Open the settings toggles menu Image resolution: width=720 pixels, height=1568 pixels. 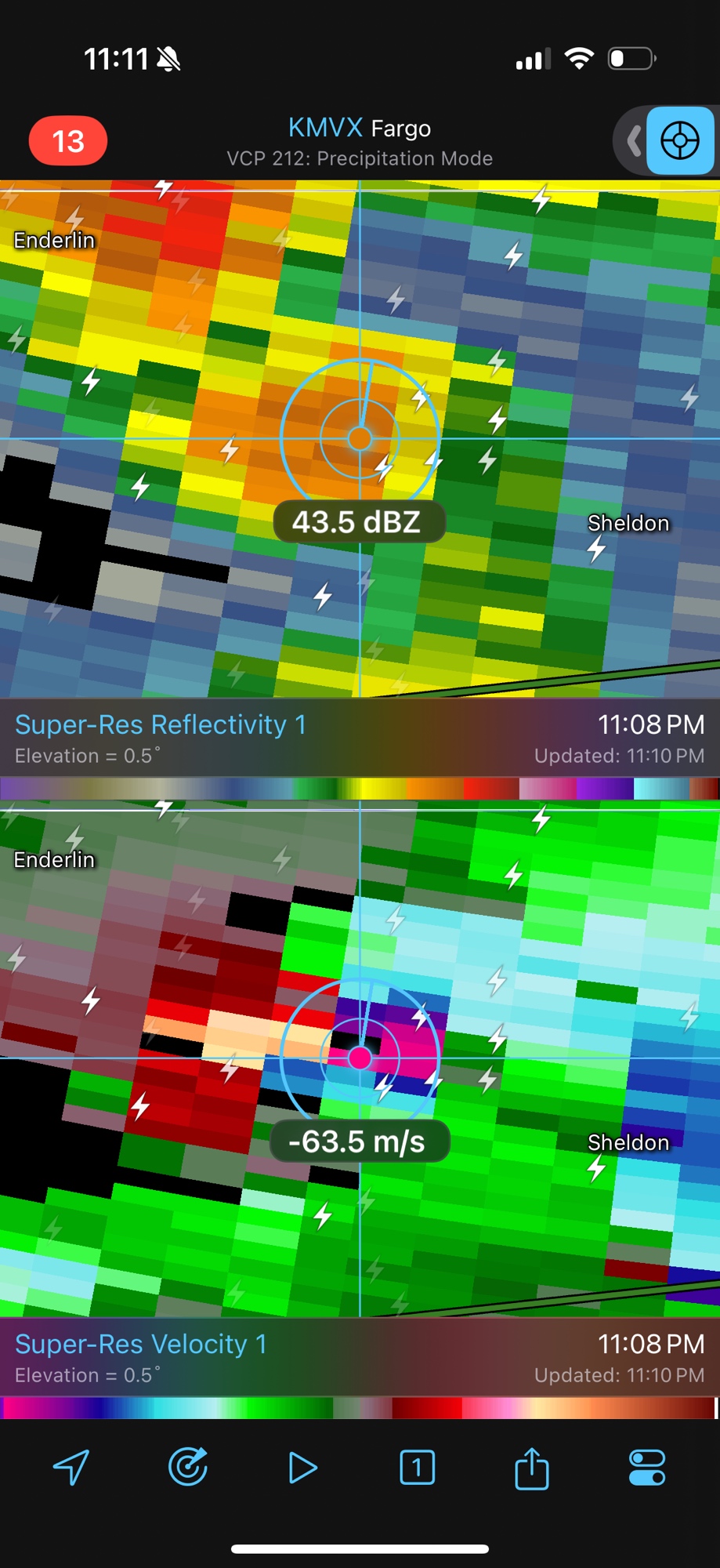coord(647,1467)
